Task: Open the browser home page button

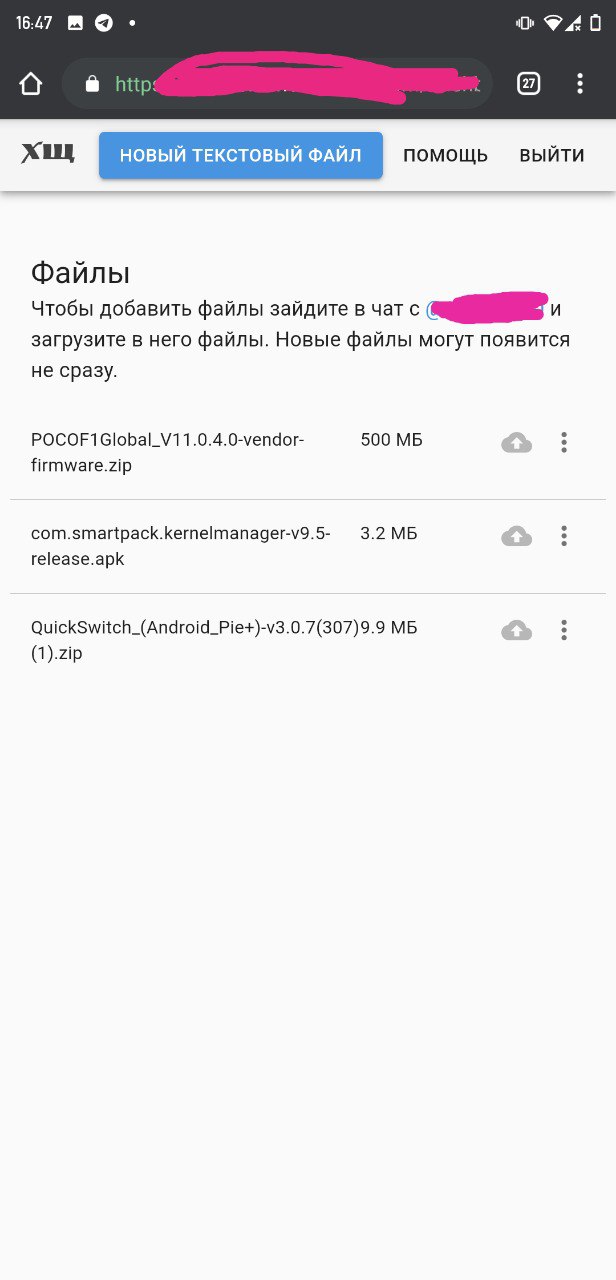Action: [31, 84]
